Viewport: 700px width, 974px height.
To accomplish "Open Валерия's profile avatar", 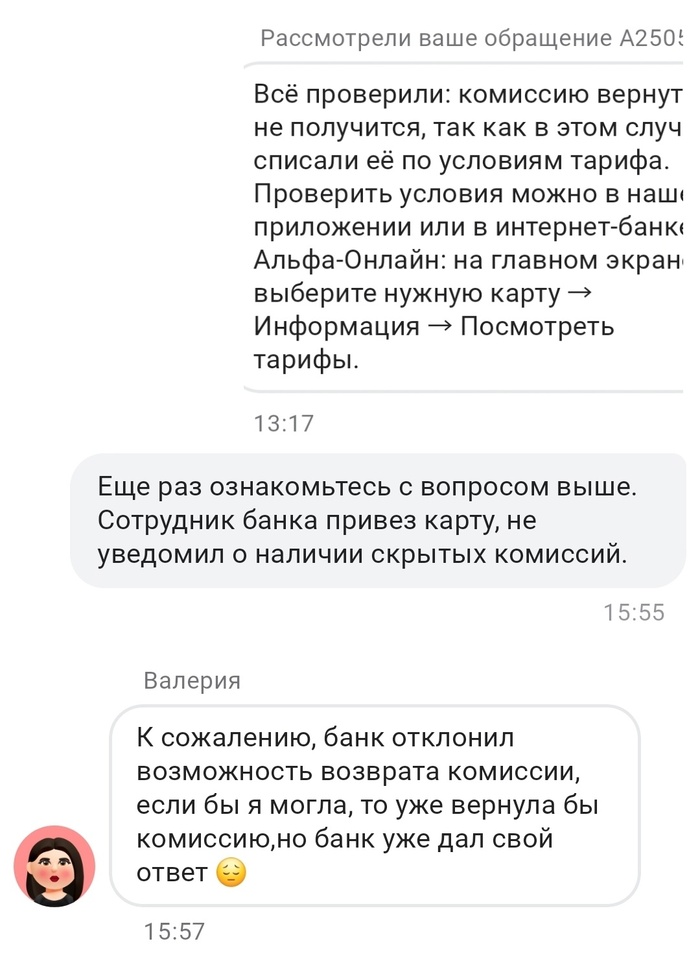I will point(54,866).
